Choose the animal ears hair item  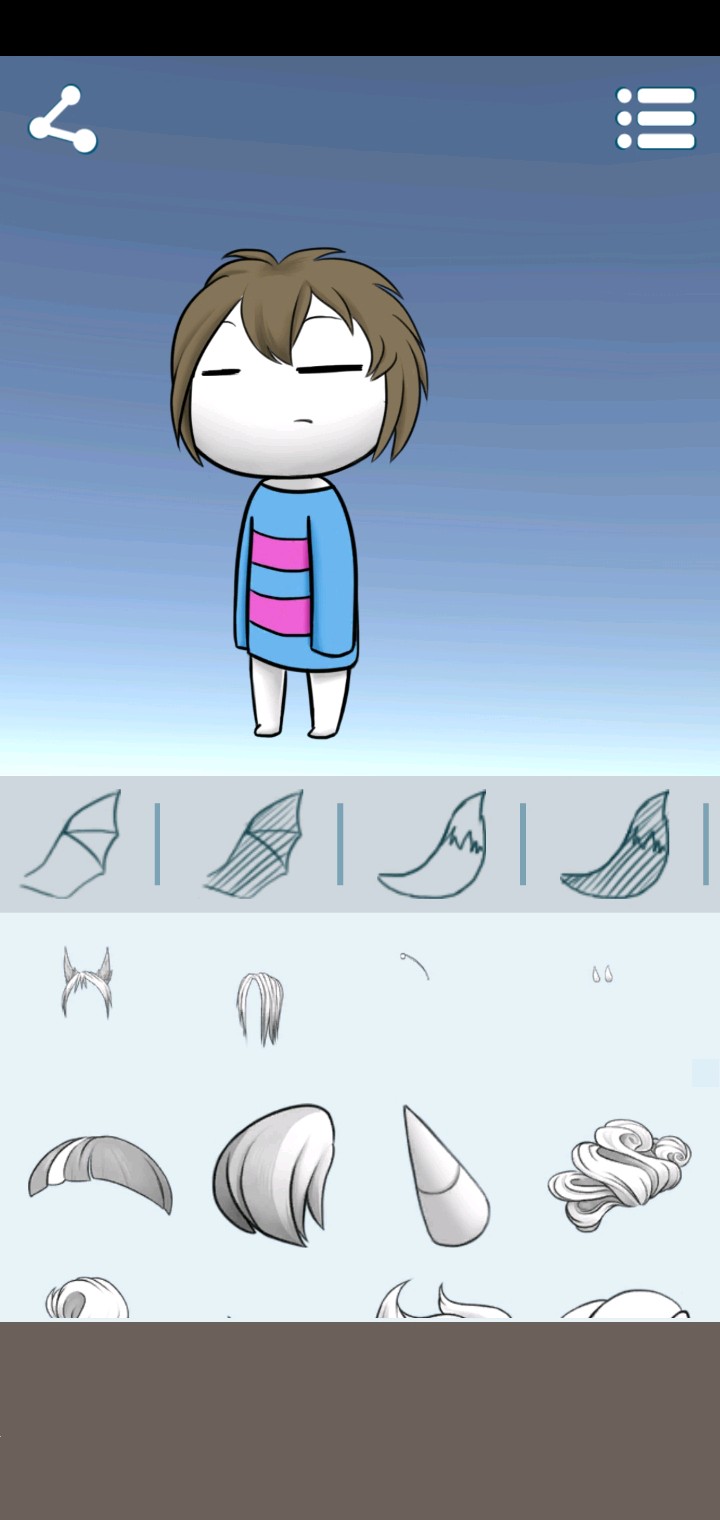[87, 983]
